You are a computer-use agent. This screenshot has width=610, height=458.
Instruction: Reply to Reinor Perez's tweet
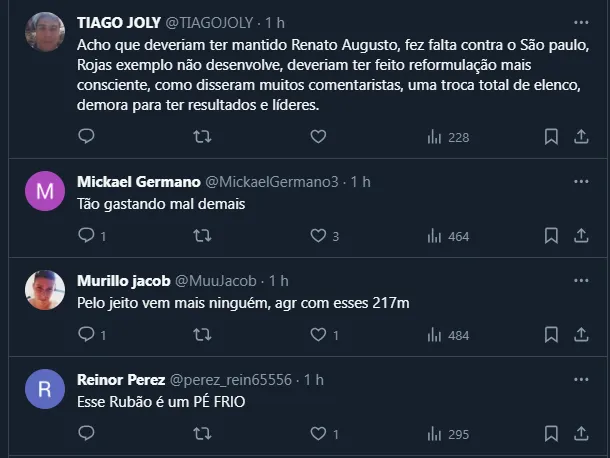click(86, 434)
